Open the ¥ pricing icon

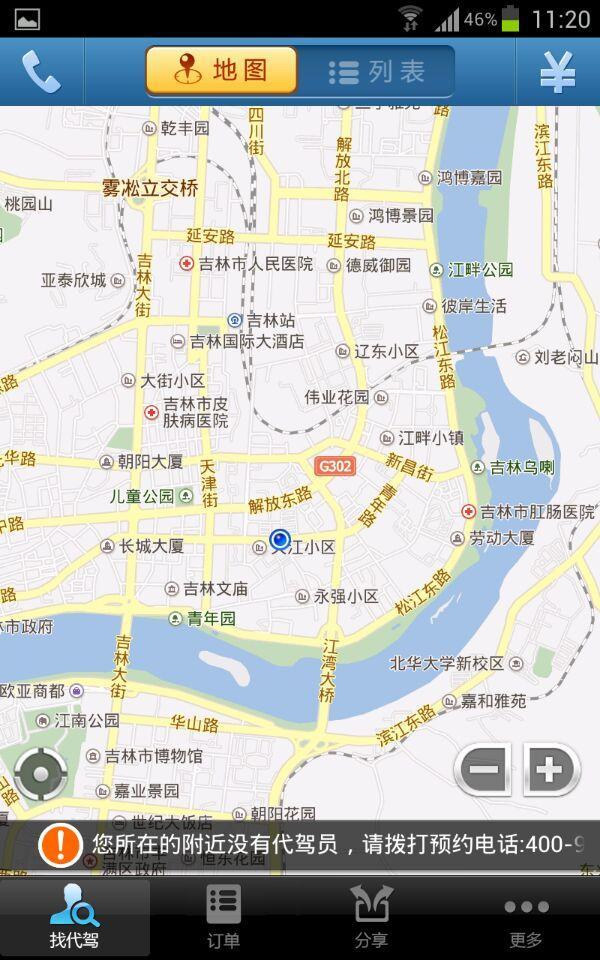557,72
